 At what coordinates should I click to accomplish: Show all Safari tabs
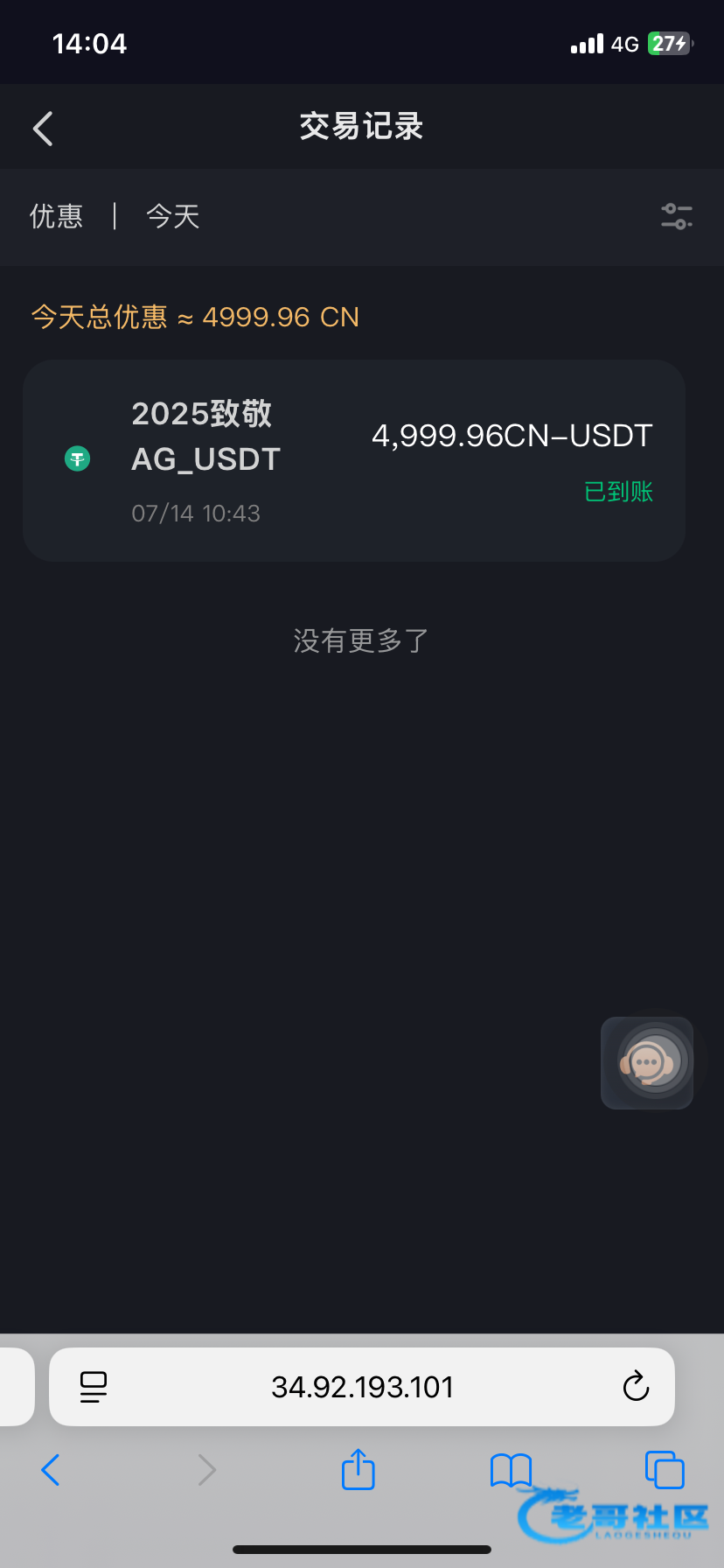click(664, 1470)
